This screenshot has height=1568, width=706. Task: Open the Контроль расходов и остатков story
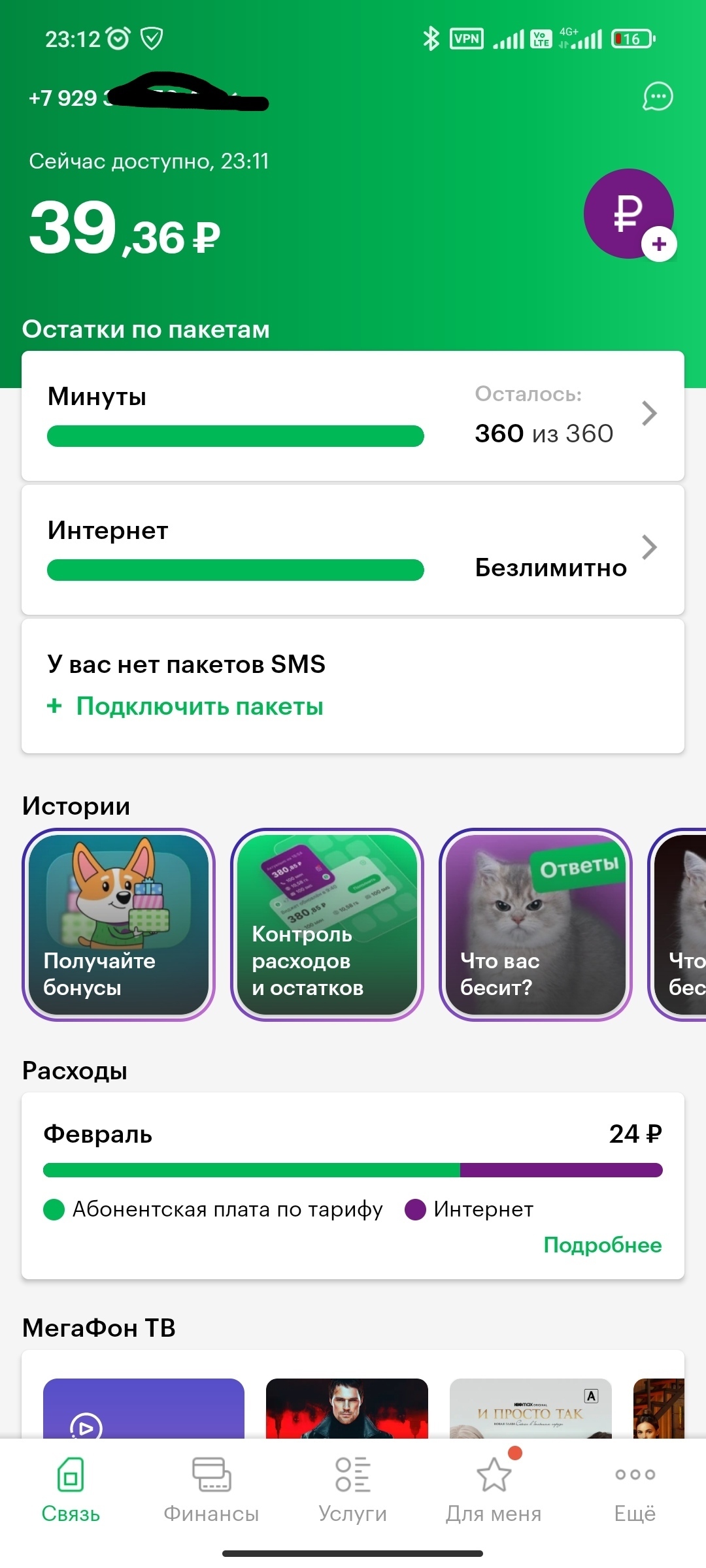coord(327,924)
